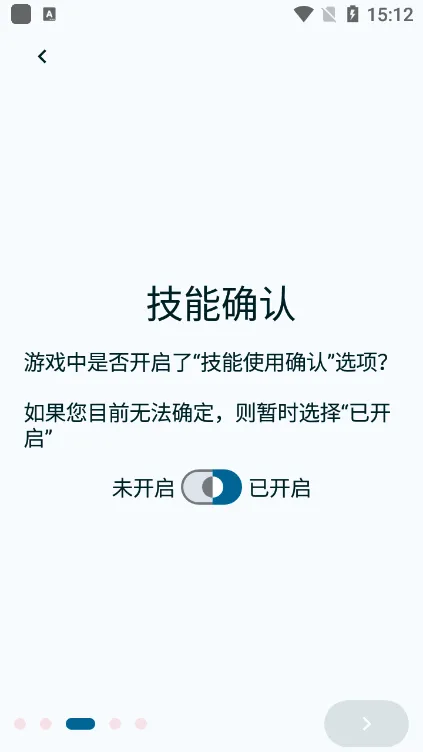
Task: Toggle the 未开启/已开启 skill confirmation switch
Action: click(x=212, y=487)
